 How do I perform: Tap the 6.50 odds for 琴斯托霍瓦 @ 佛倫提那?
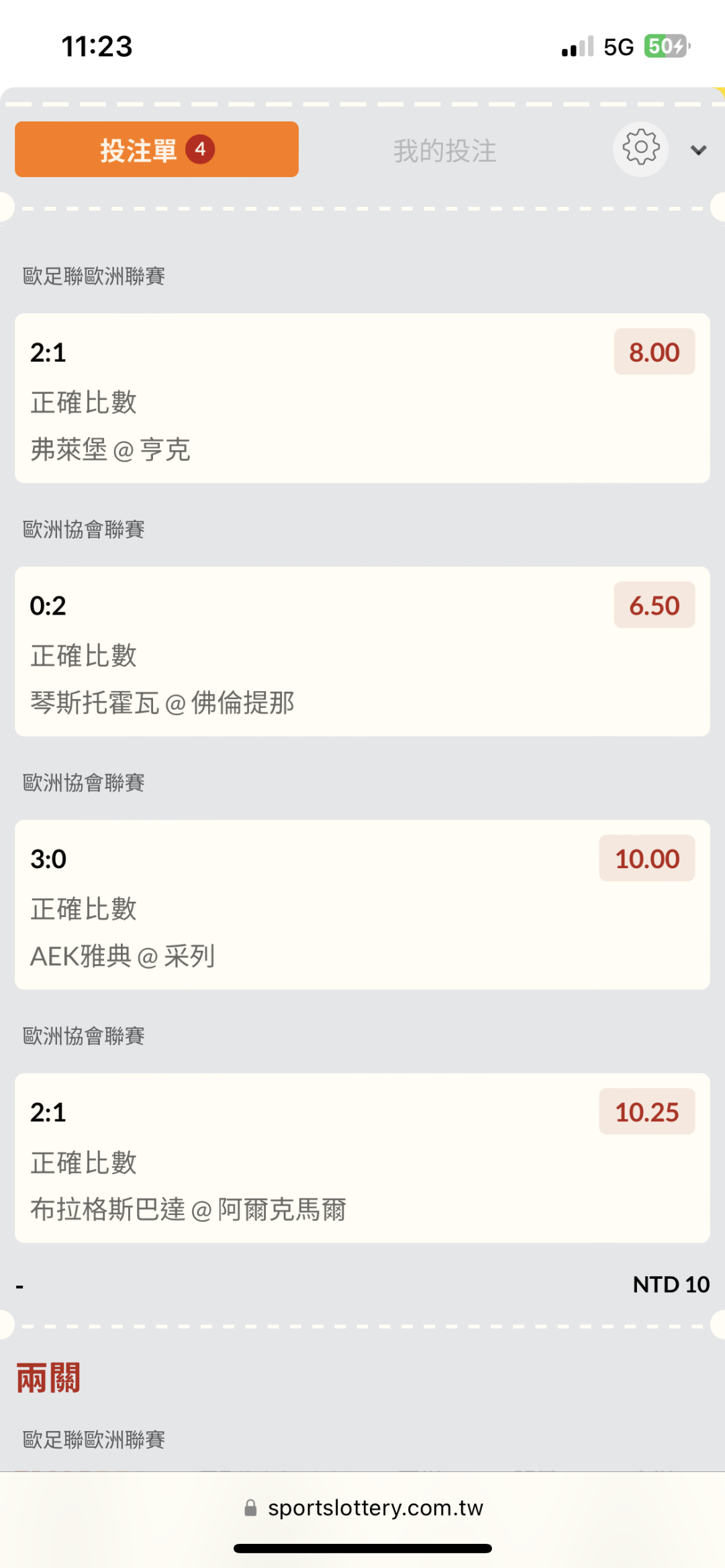tap(654, 605)
